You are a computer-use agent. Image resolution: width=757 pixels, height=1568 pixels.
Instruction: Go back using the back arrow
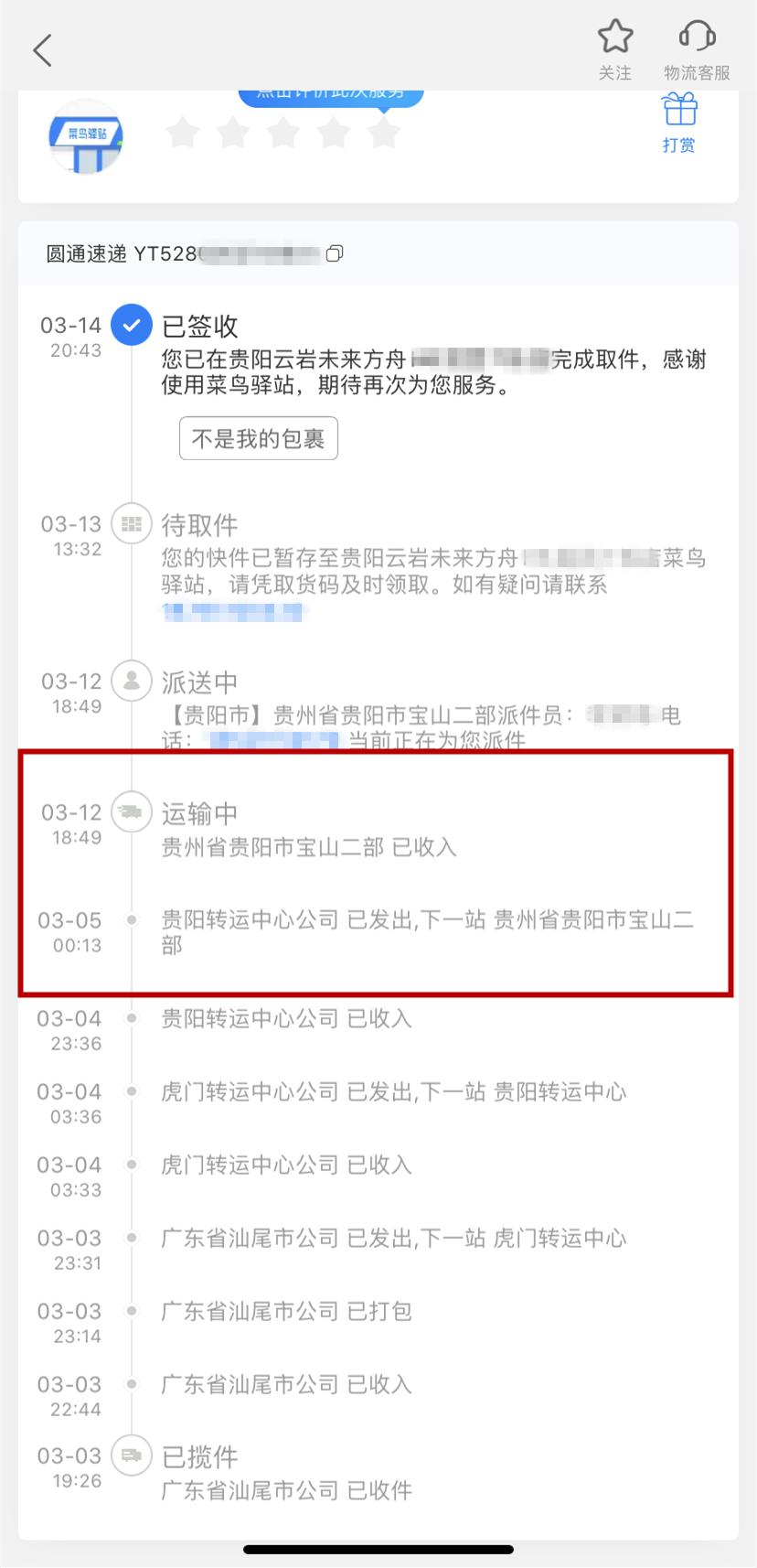click(42, 50)
